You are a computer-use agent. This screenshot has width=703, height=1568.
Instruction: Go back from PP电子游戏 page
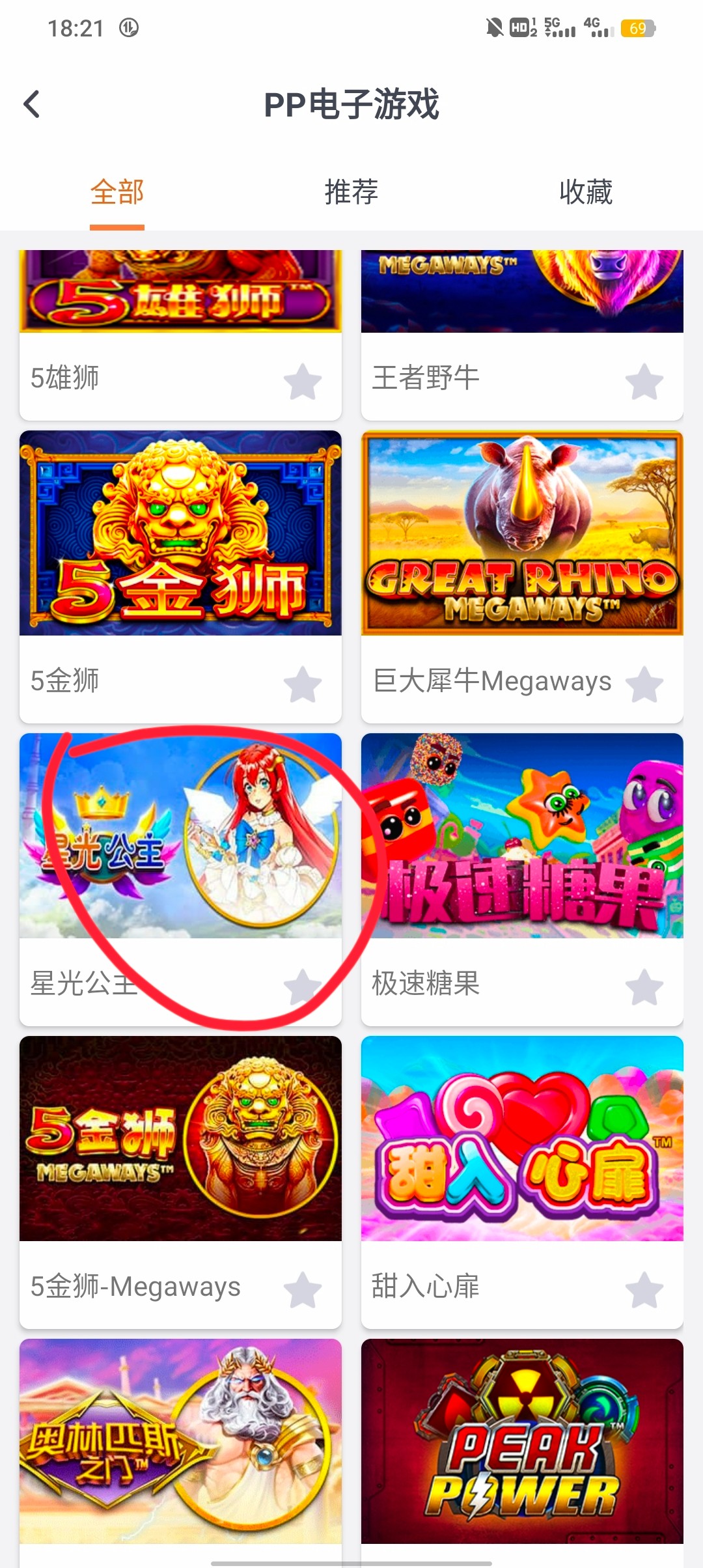(x=32, y=104)
